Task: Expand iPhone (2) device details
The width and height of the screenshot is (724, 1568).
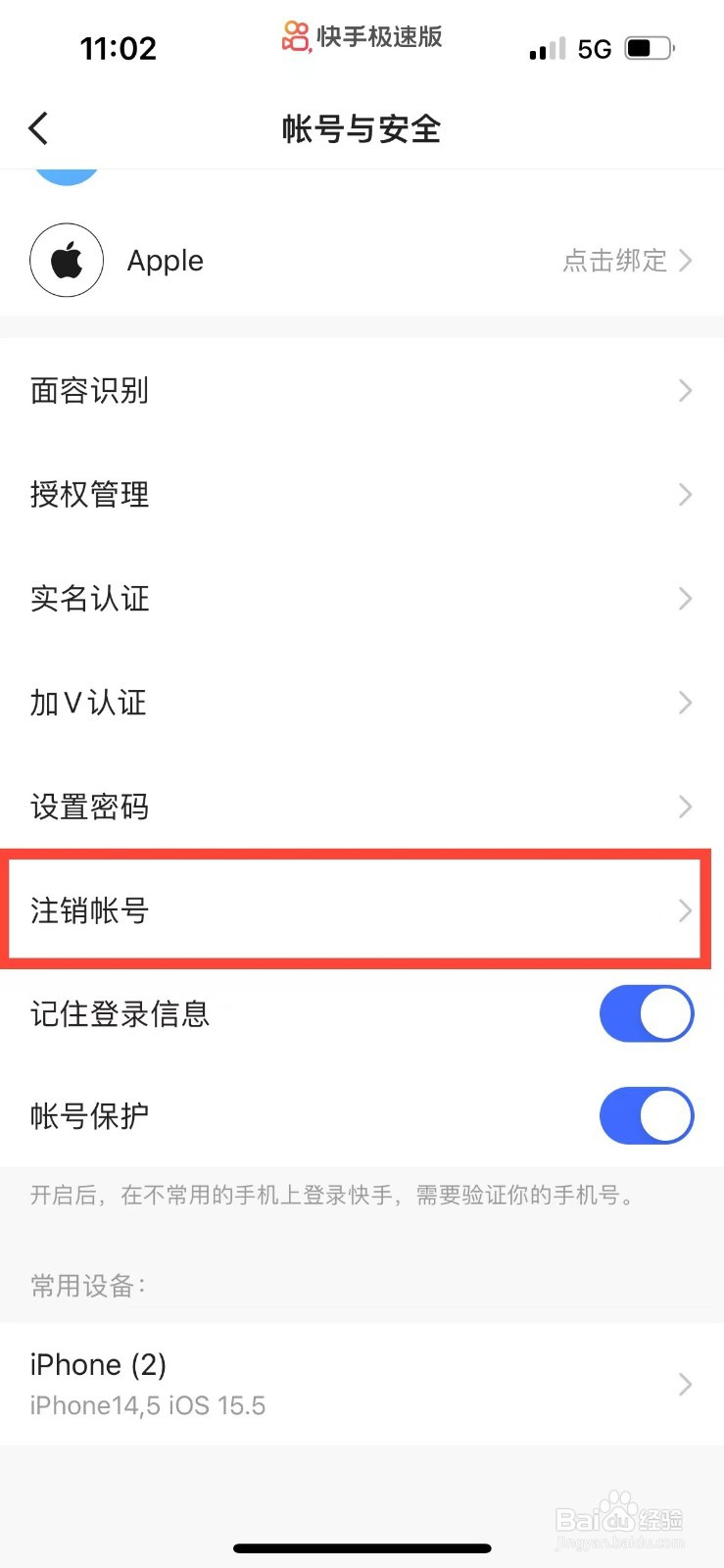Action: [x=684, y=1383]
